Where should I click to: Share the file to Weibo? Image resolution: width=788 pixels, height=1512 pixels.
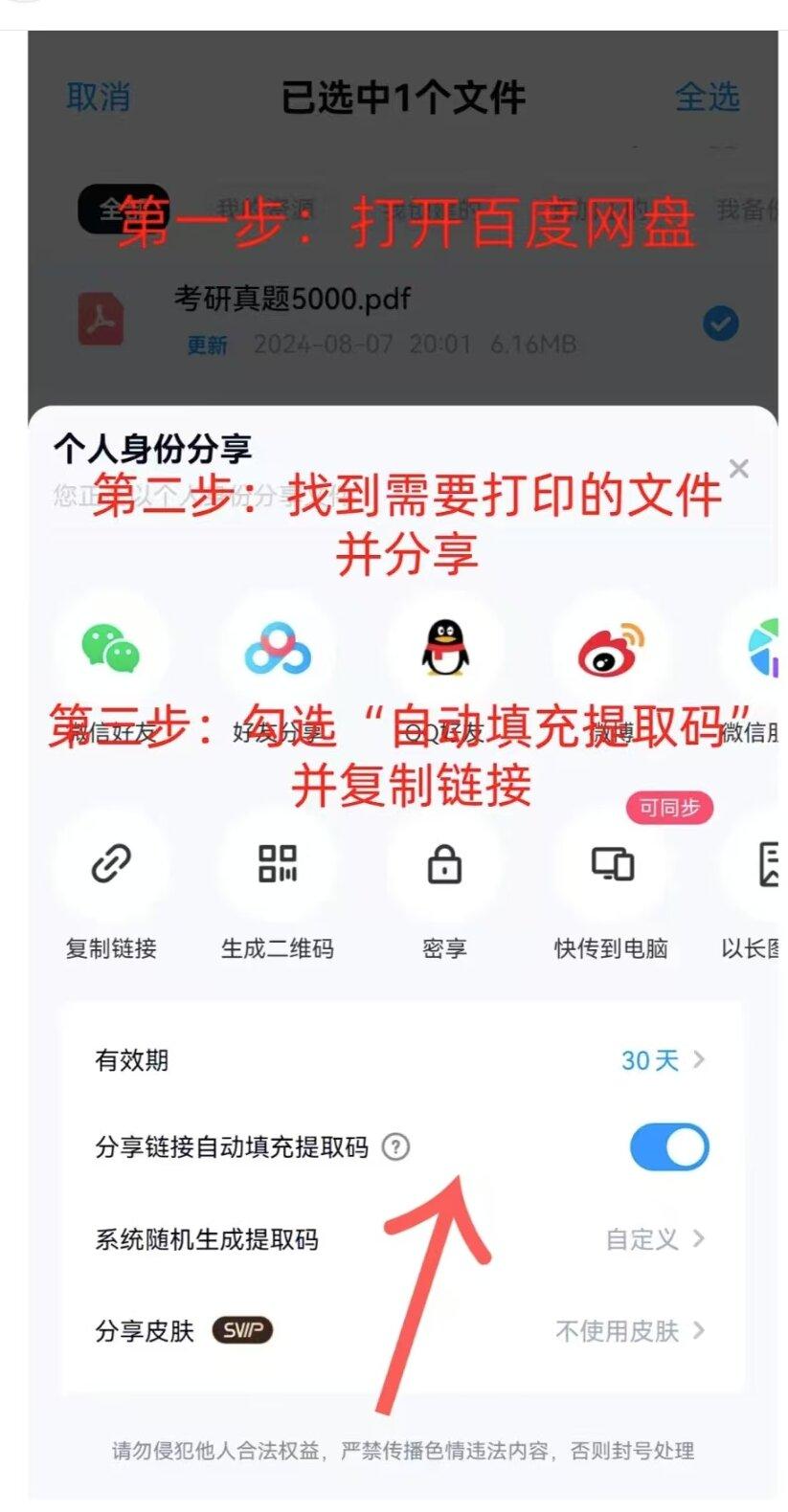(611, 650)
